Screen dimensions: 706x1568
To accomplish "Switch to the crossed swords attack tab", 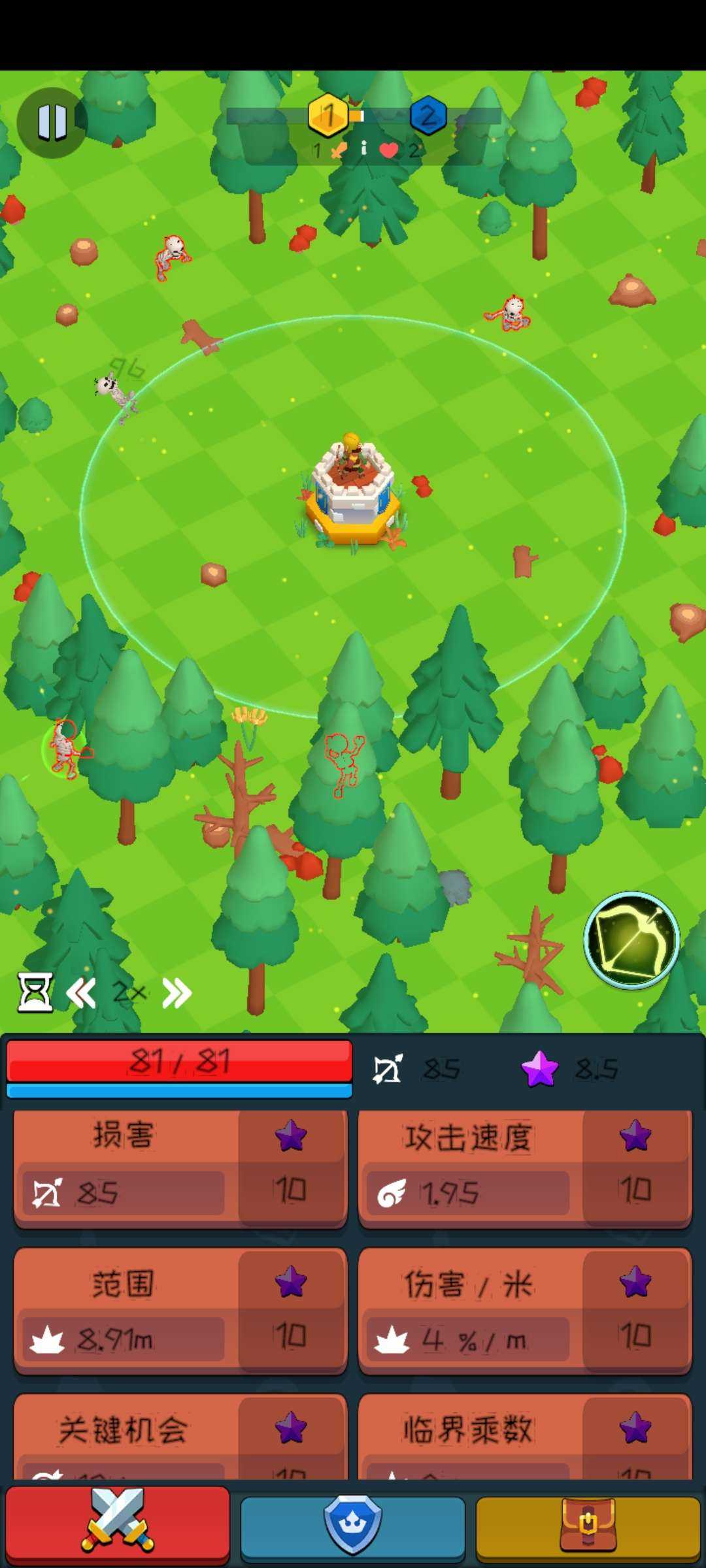I will (x=118, y=1524).
